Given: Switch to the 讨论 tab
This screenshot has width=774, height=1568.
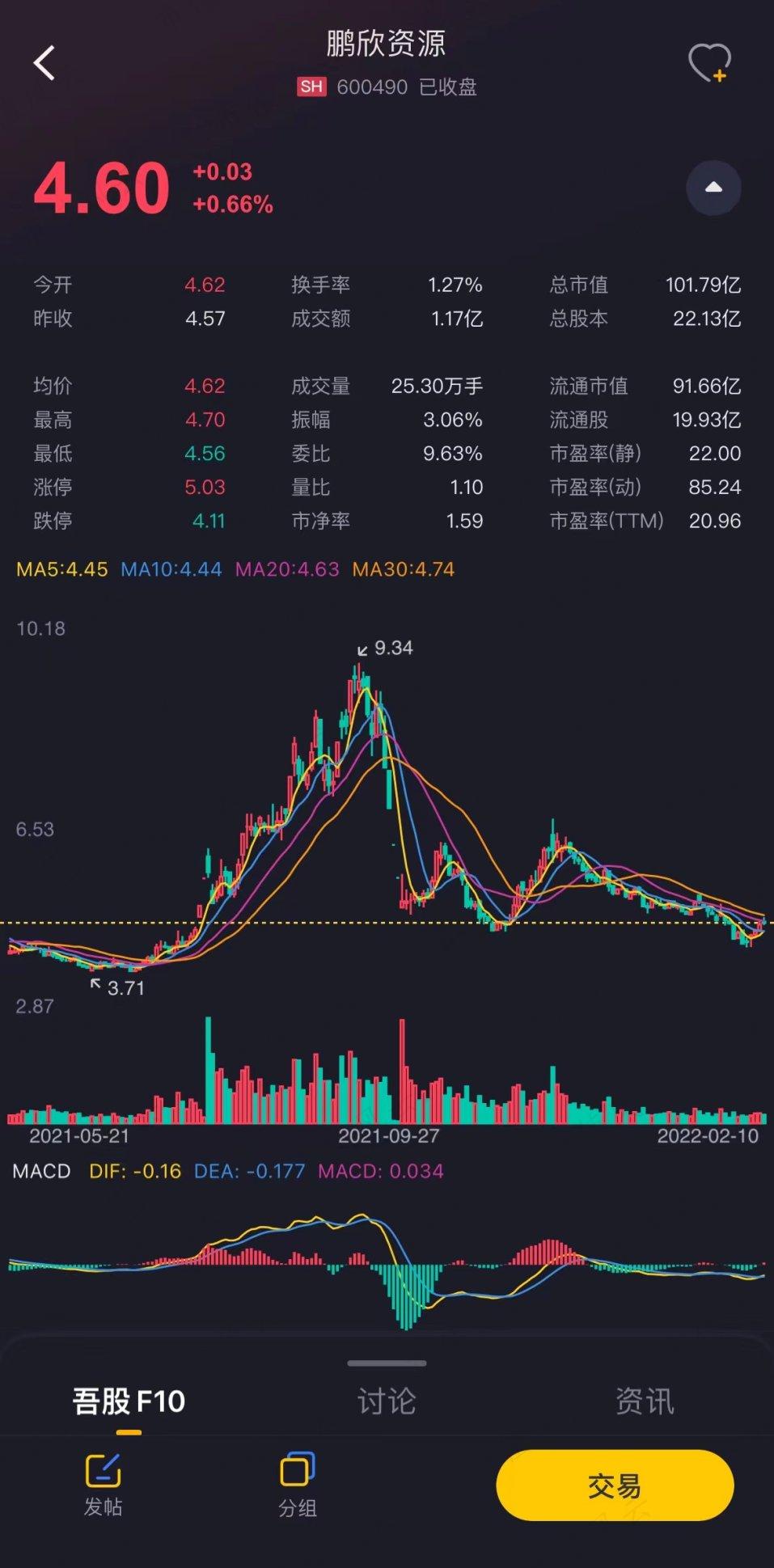Looking at the screenshot, I should [x=387, y=1401].
